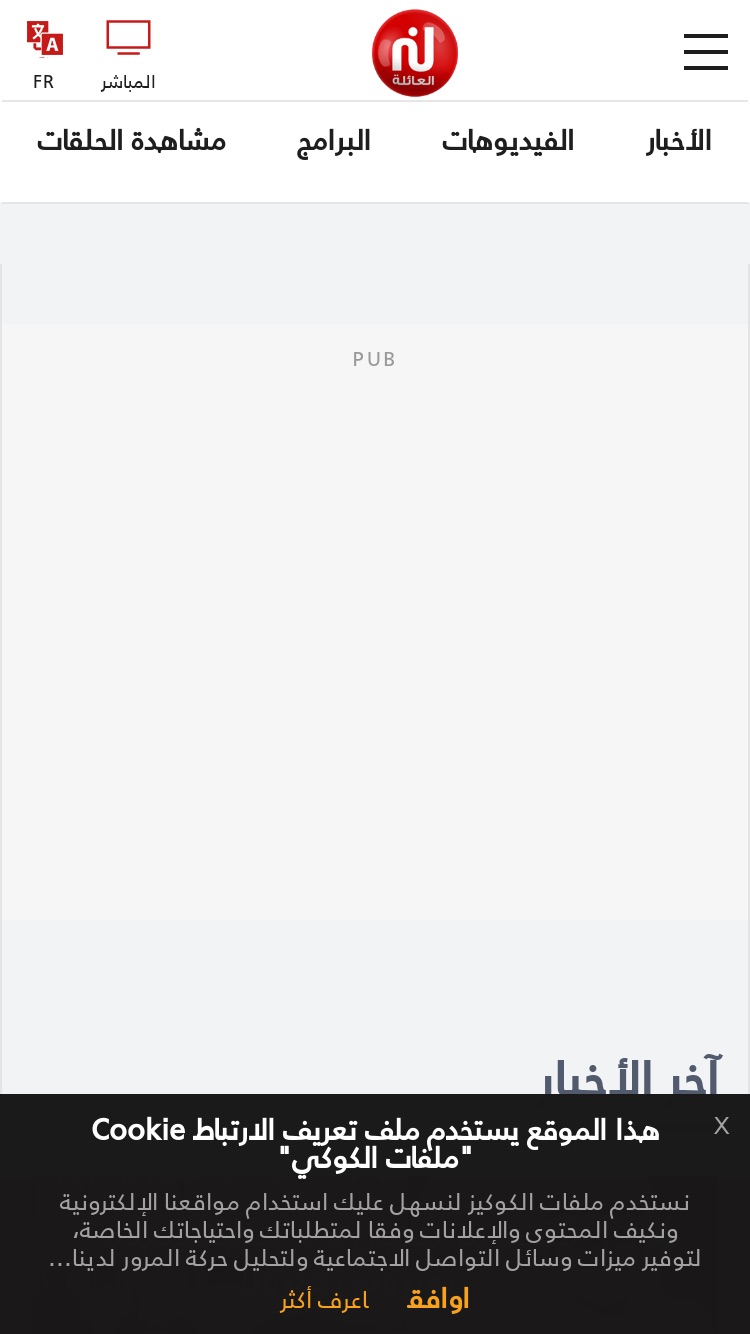Viewport: 750px width, 1334px height.
Task: Tap اعرف أكثر to learn more
Action: pos(324,1300)
